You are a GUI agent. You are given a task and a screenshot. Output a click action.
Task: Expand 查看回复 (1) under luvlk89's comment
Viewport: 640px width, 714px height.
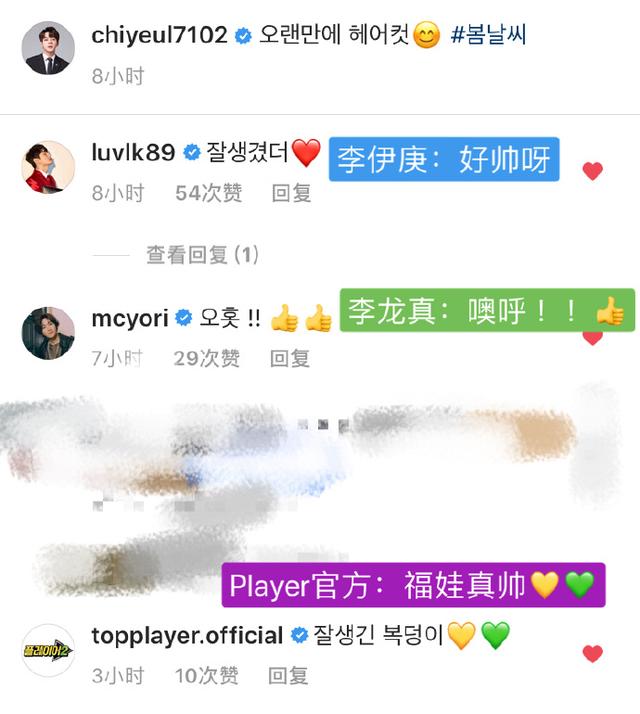tap(202, 256)
